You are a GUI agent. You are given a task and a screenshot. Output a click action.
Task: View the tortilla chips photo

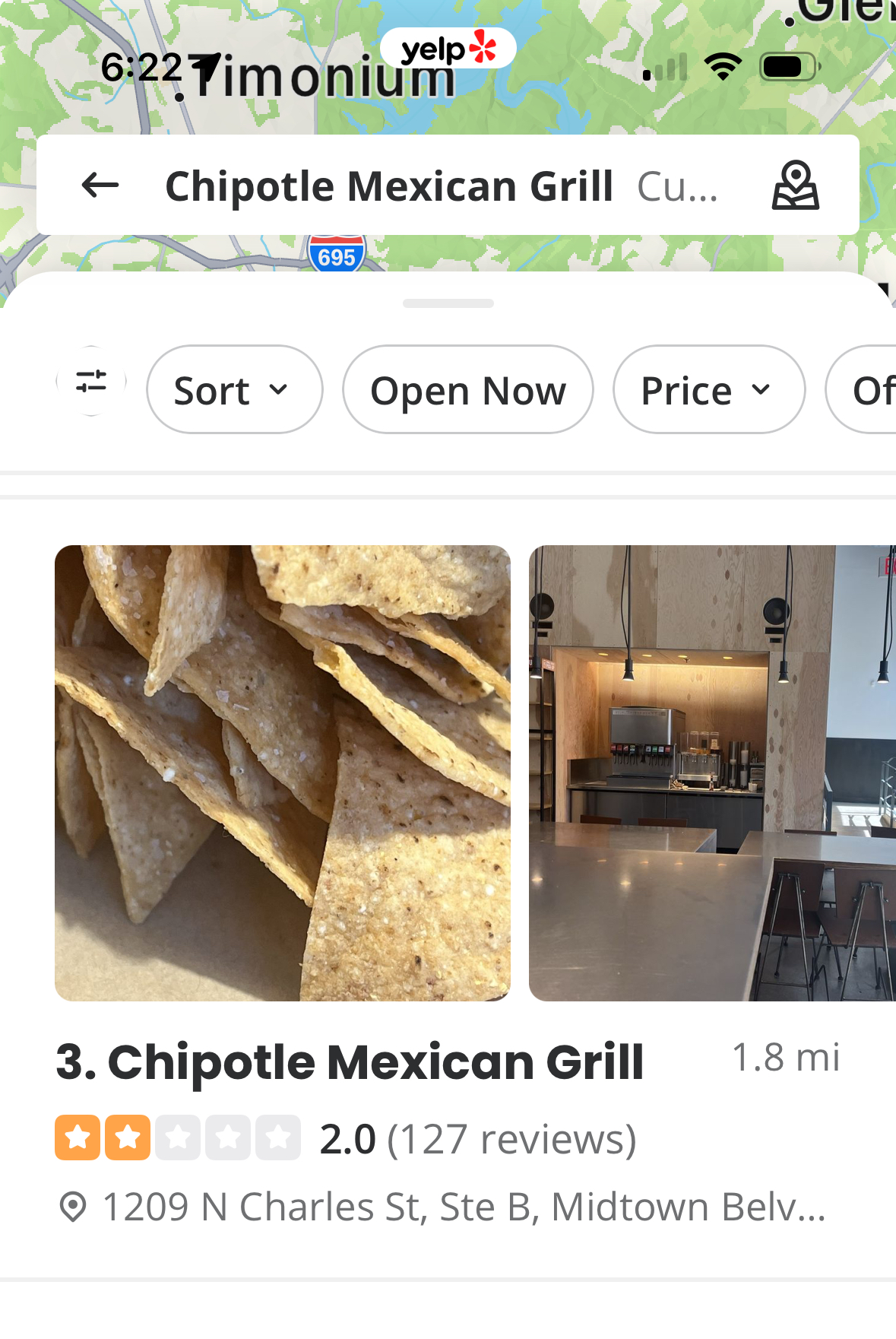(x=283, y=773)
